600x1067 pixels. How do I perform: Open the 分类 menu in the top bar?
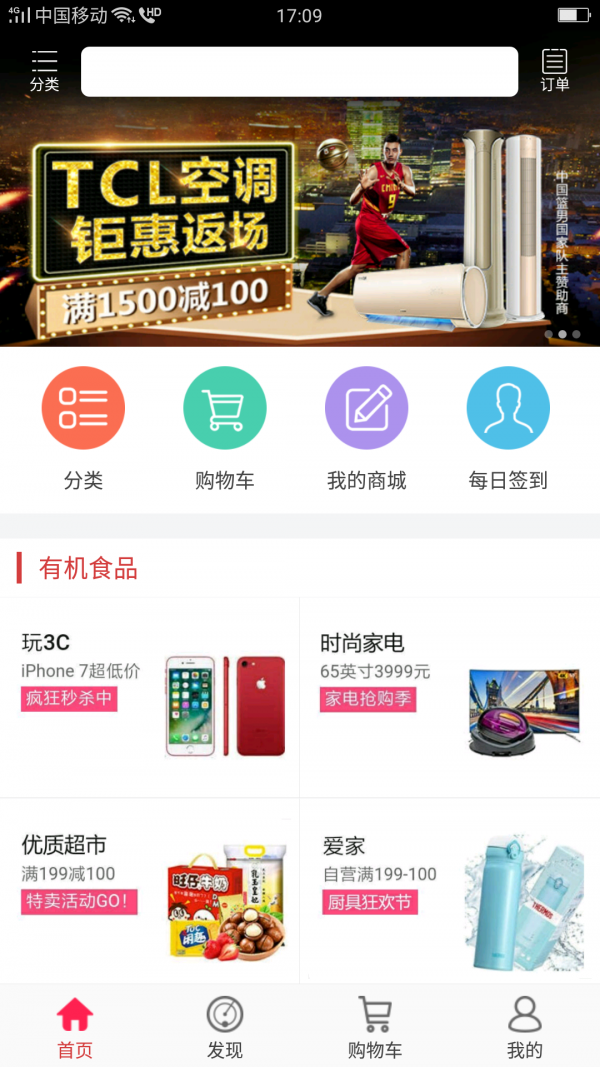[44, 70]
